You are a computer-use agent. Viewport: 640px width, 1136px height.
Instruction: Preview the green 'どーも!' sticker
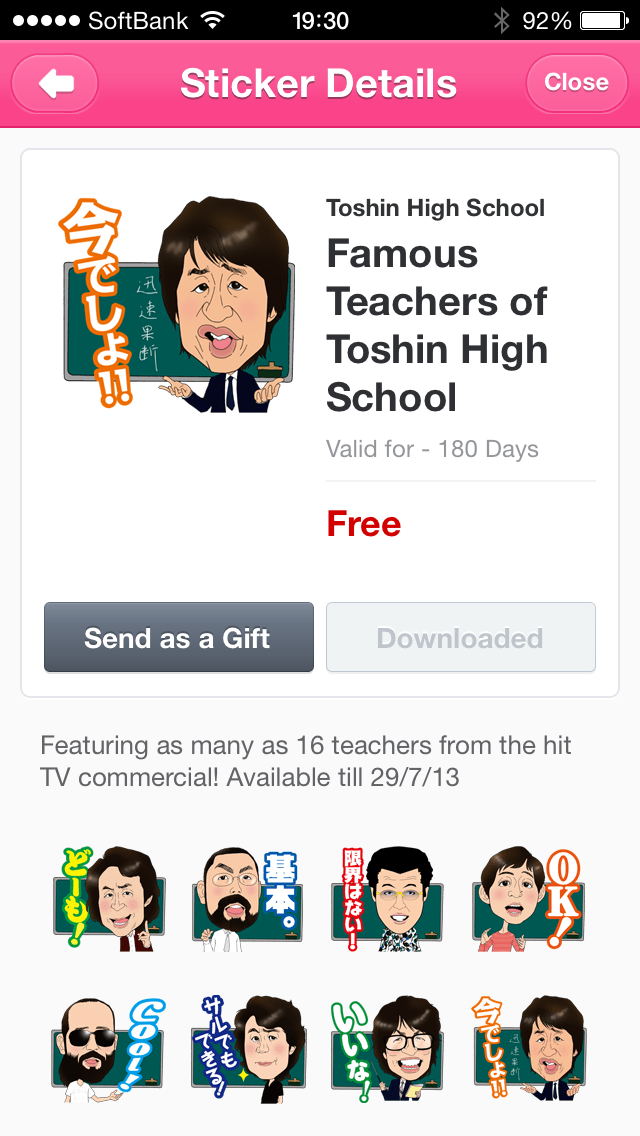(x=109, y=898)
